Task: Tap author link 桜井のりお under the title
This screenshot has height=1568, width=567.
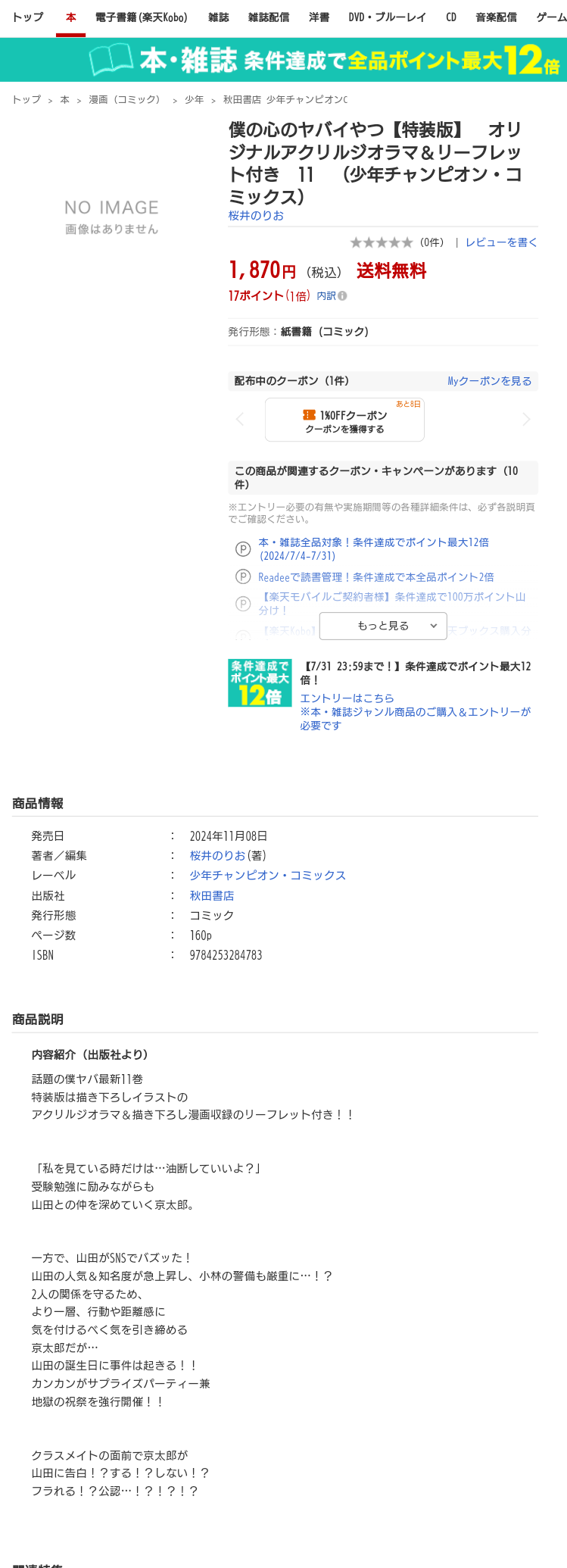Action: (256, 216)
